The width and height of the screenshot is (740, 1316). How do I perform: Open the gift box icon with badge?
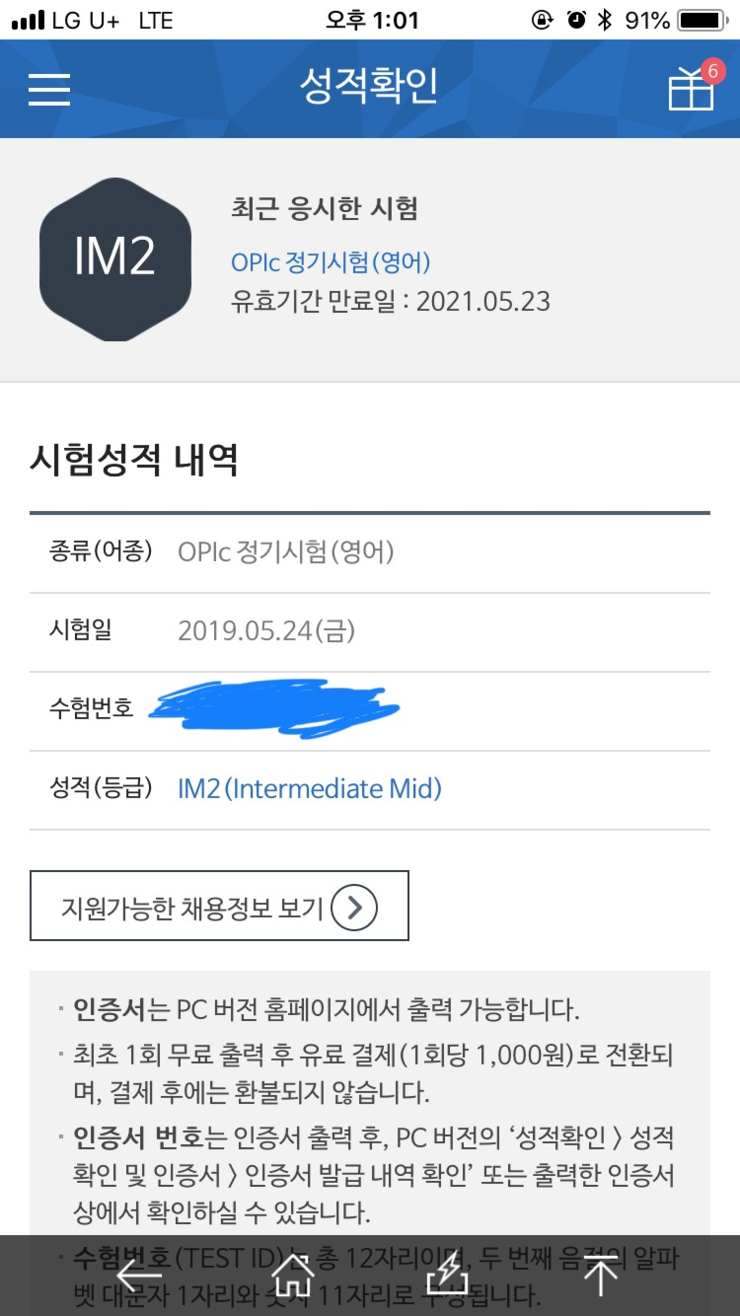tap(694, 86)
